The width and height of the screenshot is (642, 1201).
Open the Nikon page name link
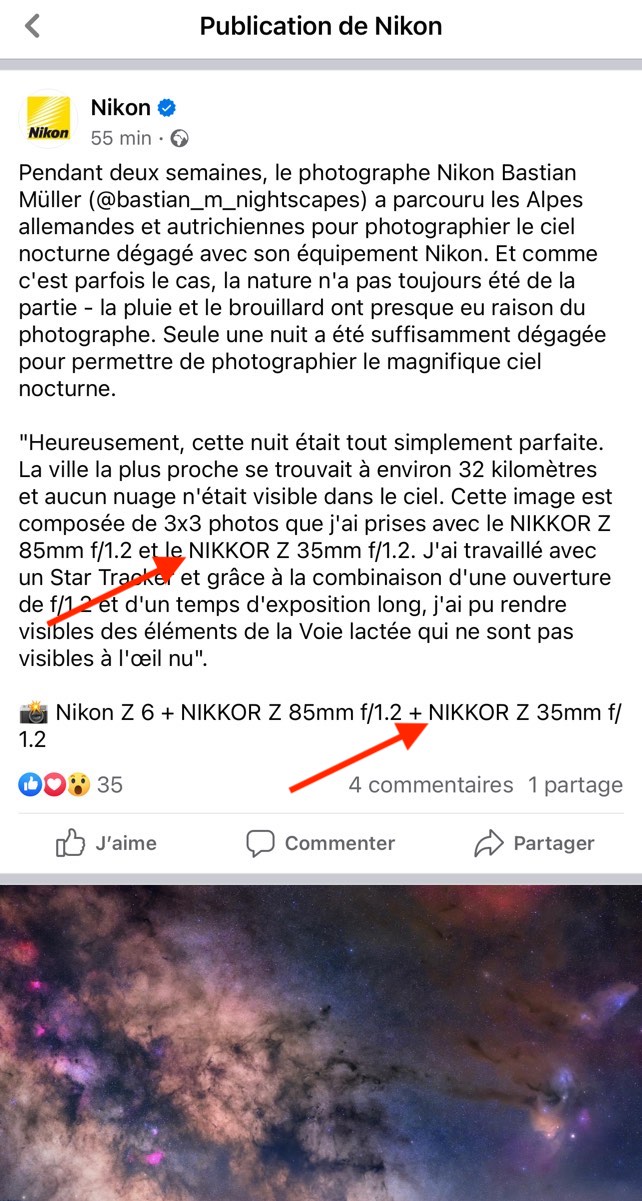[x=120, y=108]
